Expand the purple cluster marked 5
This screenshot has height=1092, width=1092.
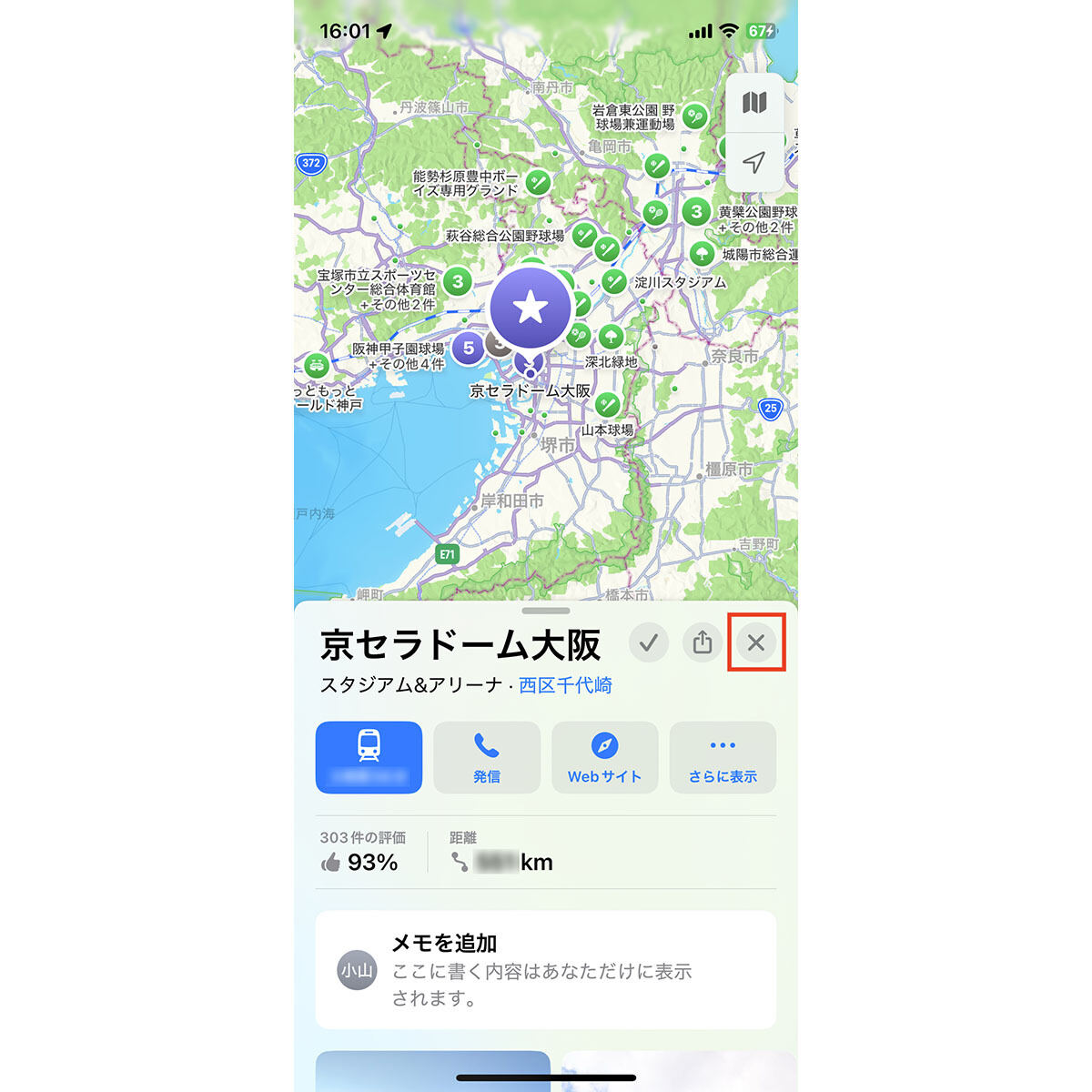(x=469, y=348)
